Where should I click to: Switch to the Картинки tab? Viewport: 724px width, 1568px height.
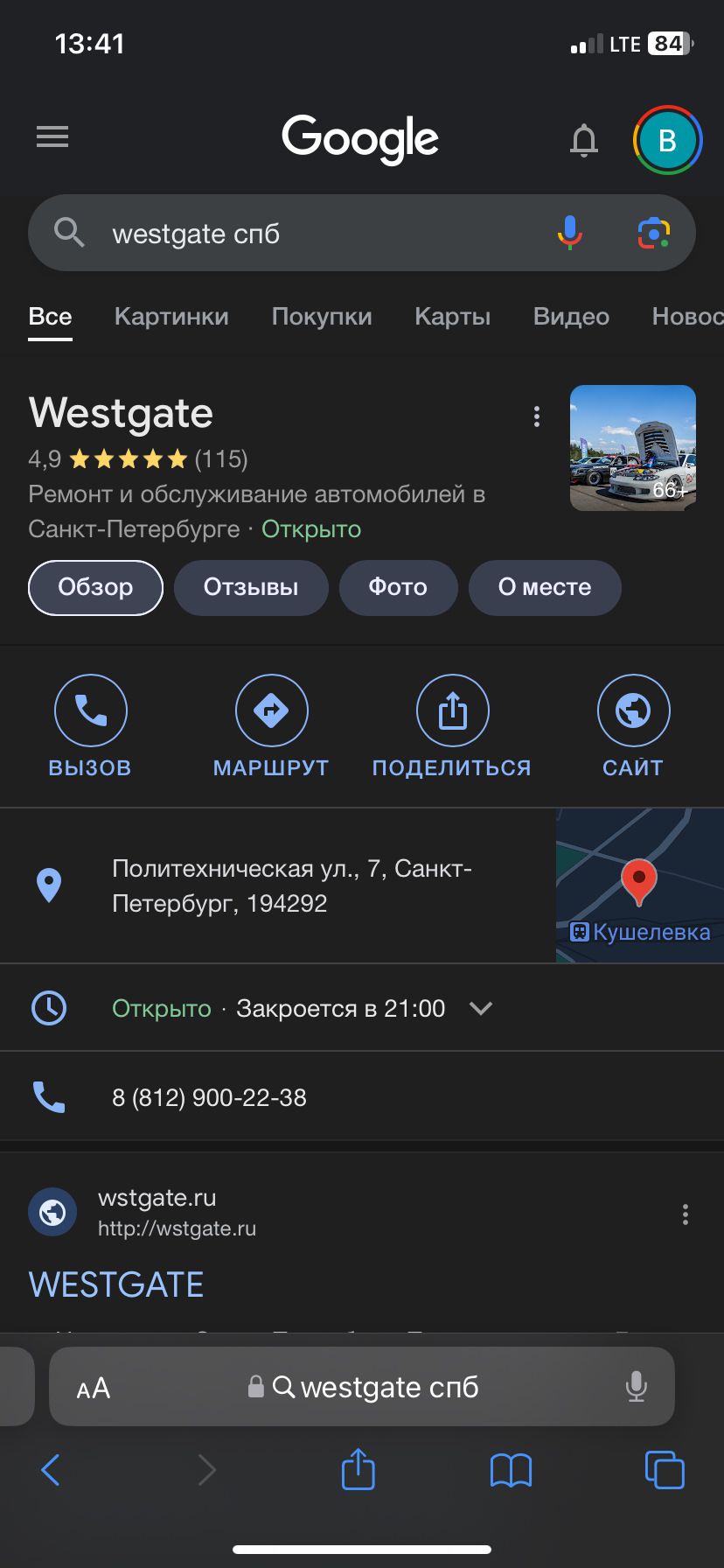[171, 317]
